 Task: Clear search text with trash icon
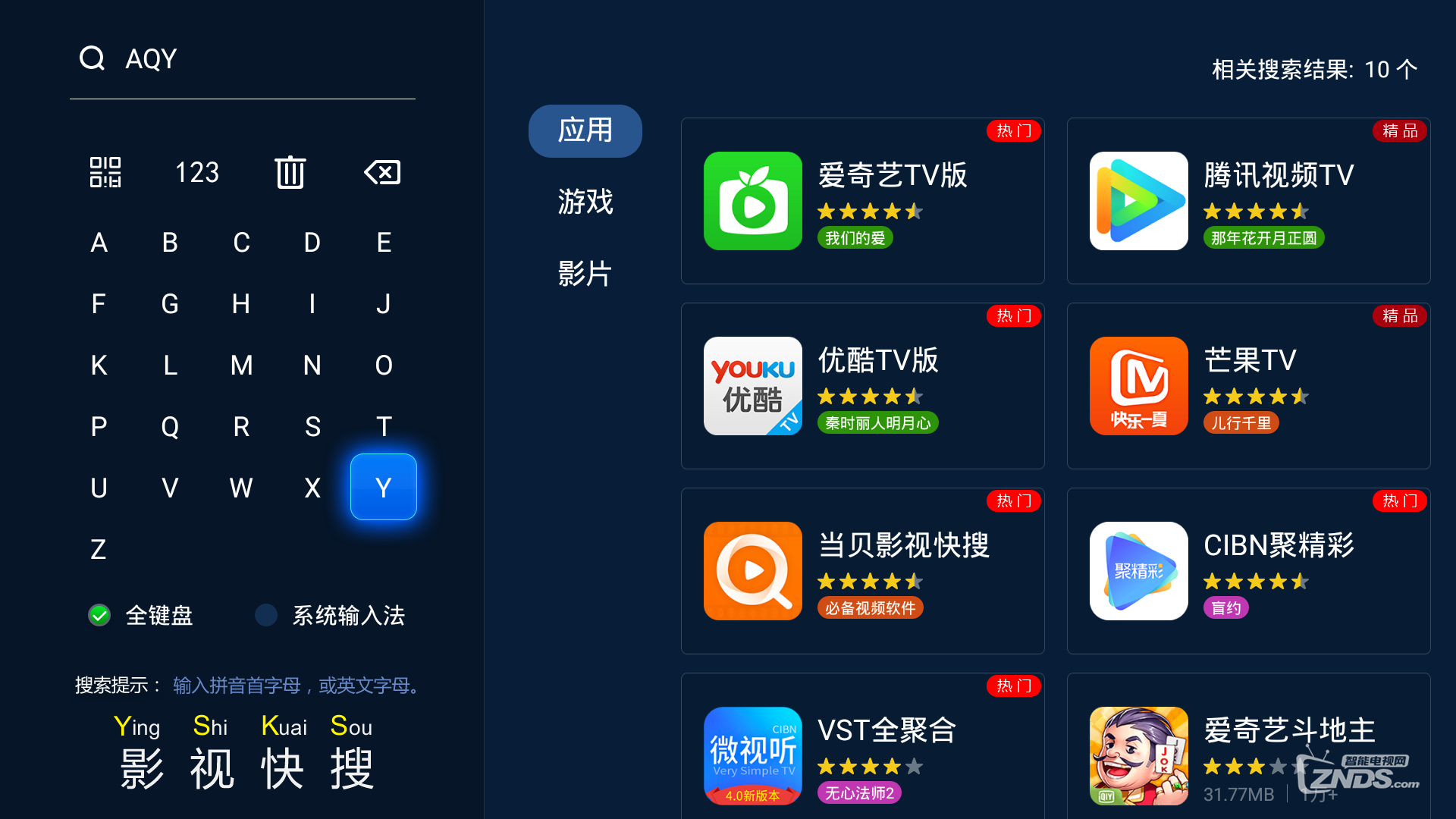(290, 172)
